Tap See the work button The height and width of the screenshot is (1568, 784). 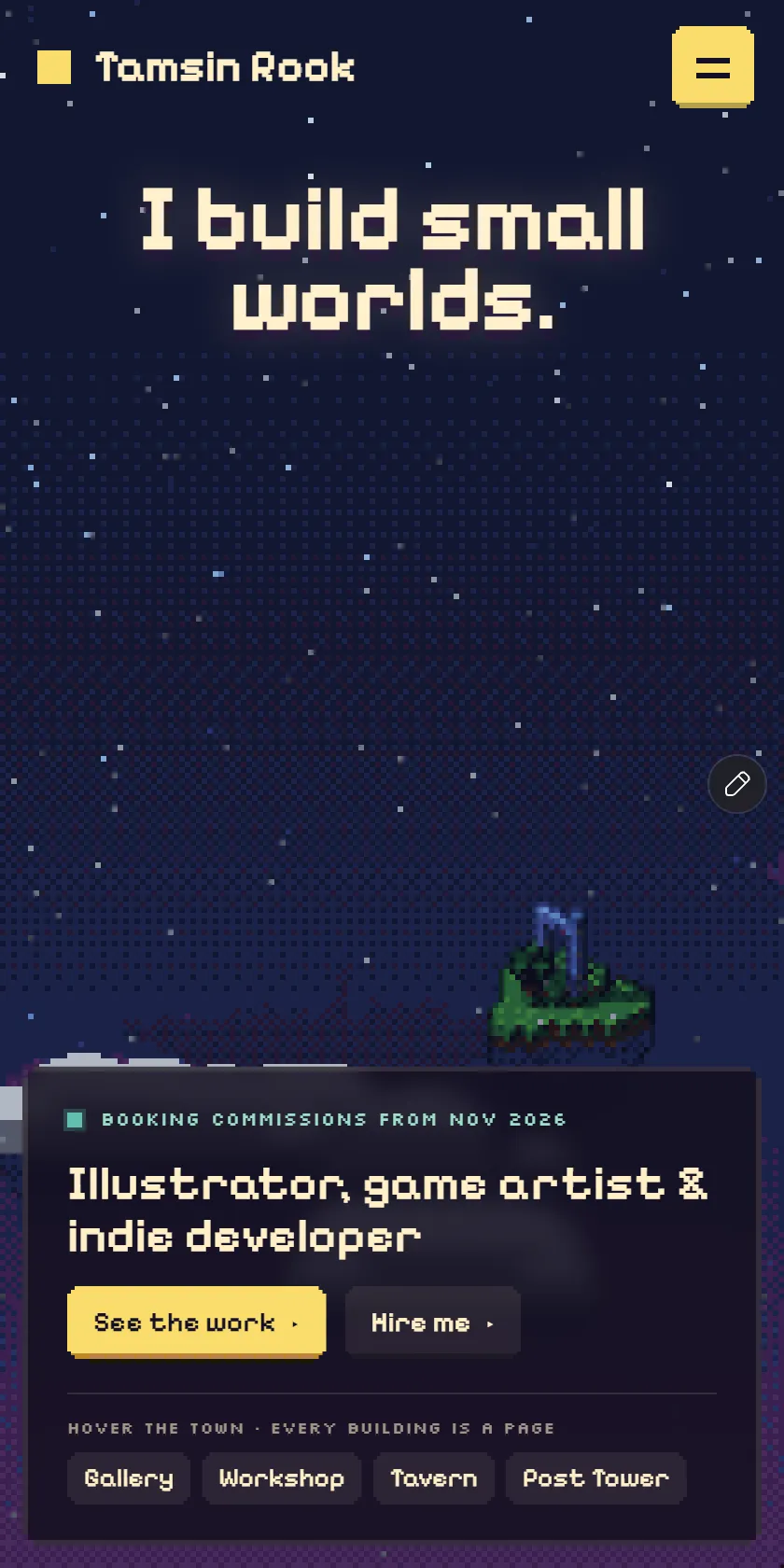pyautogui.click(x=197, y=1322)
